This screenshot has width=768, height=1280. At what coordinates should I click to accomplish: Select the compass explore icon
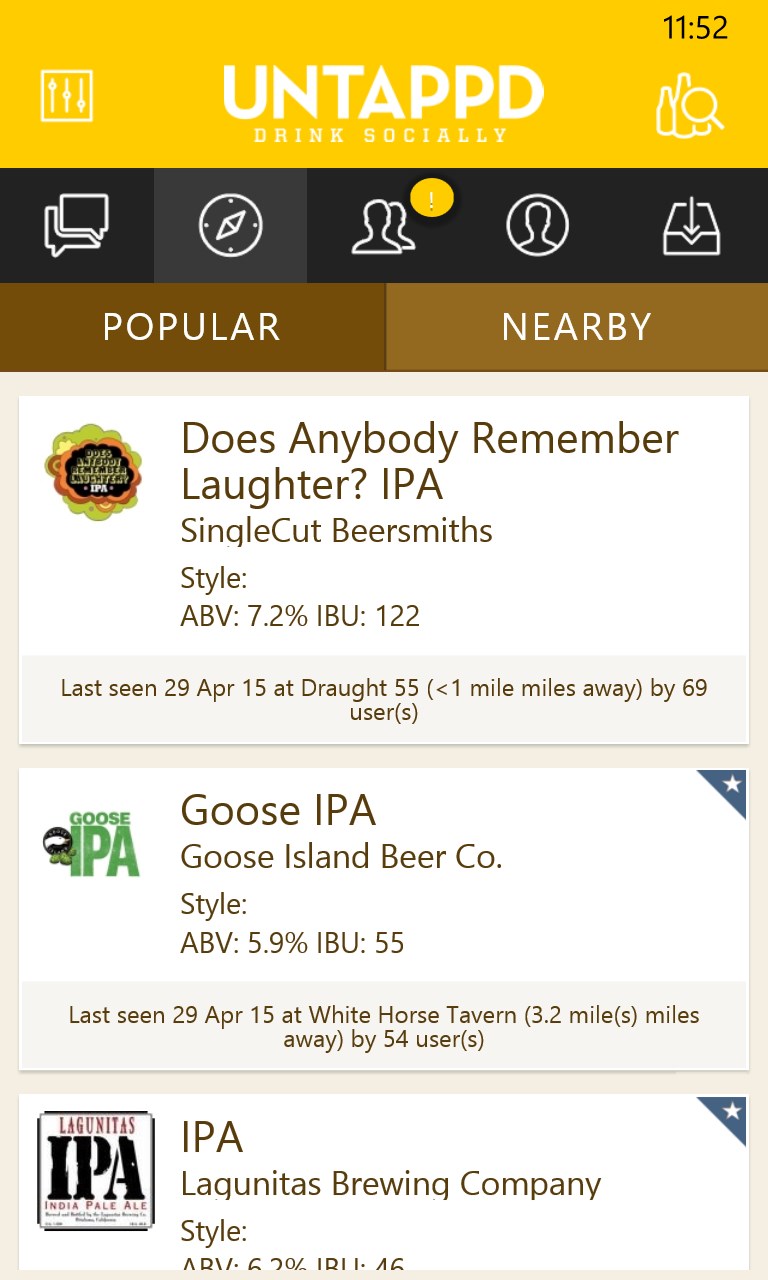[230, 225]
